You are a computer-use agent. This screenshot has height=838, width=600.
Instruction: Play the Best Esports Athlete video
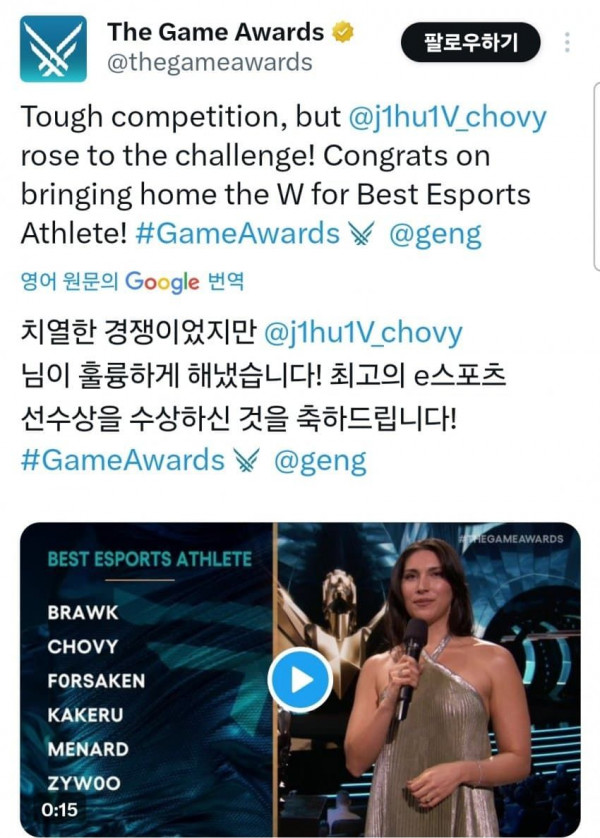[300, 680]
